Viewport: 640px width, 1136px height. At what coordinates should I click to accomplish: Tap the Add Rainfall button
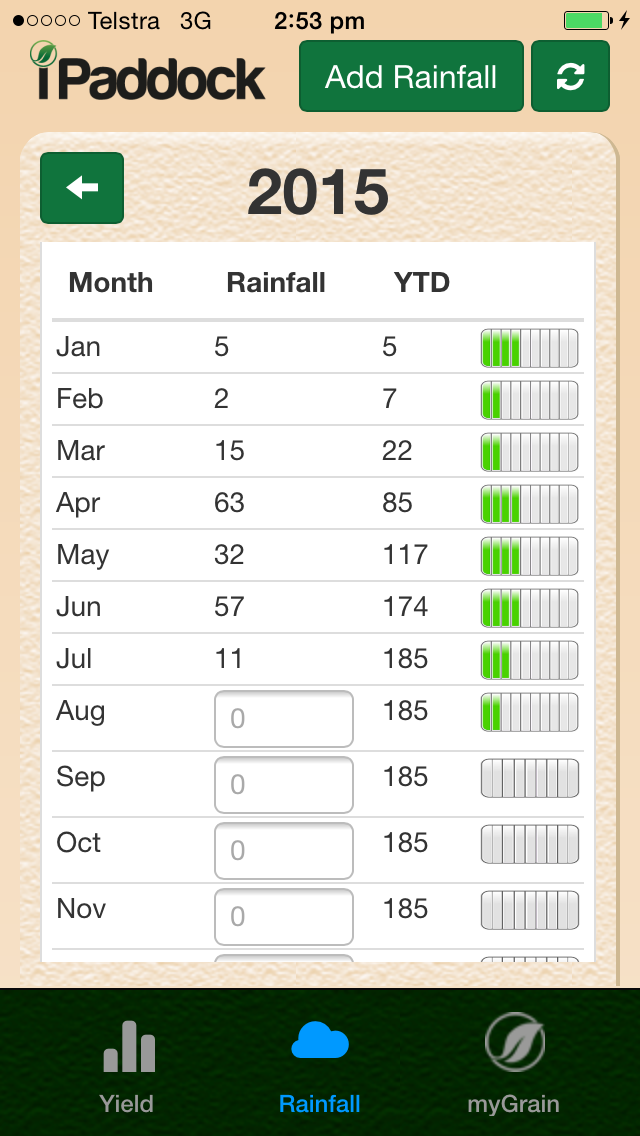coord(411,77)
